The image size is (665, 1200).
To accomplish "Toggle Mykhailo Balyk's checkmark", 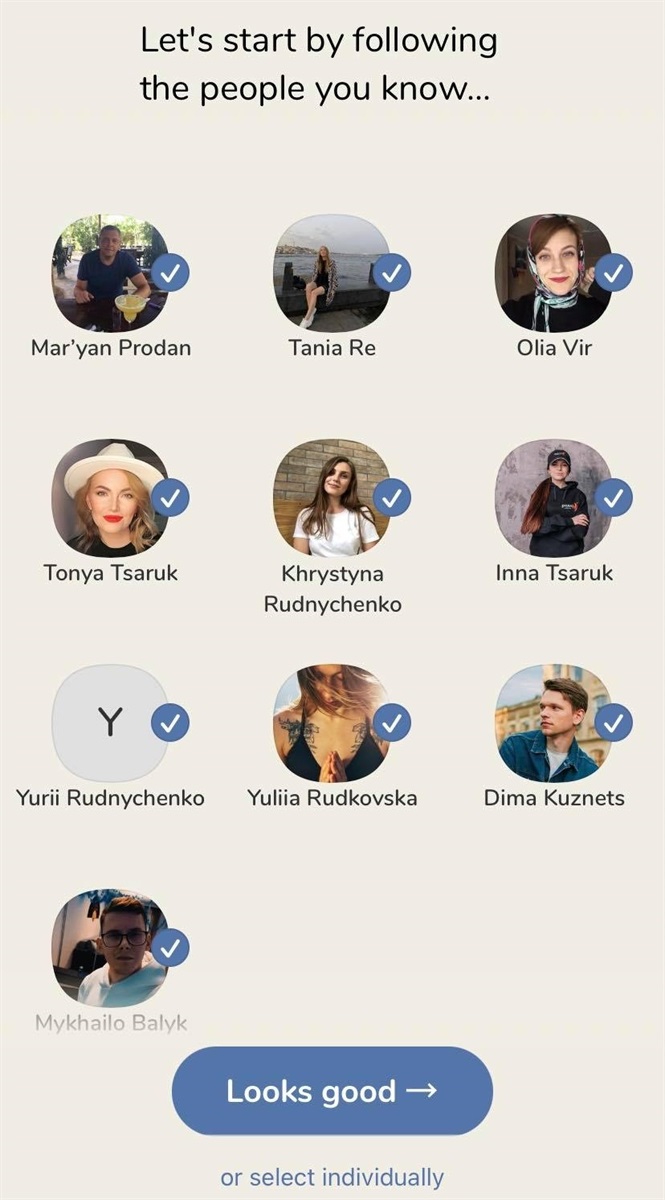I will [171, 947].
